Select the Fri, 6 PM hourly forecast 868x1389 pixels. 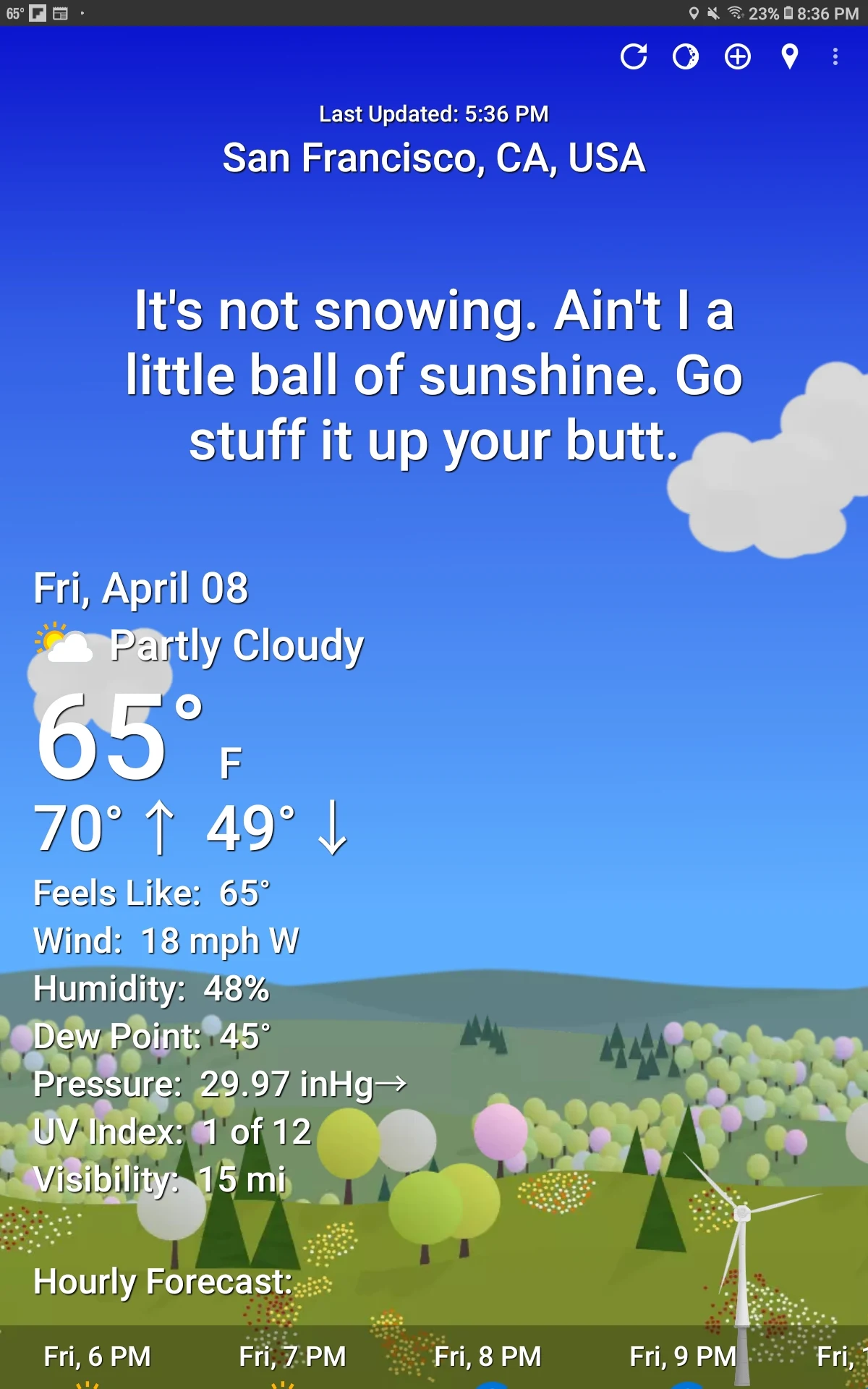98,1356
